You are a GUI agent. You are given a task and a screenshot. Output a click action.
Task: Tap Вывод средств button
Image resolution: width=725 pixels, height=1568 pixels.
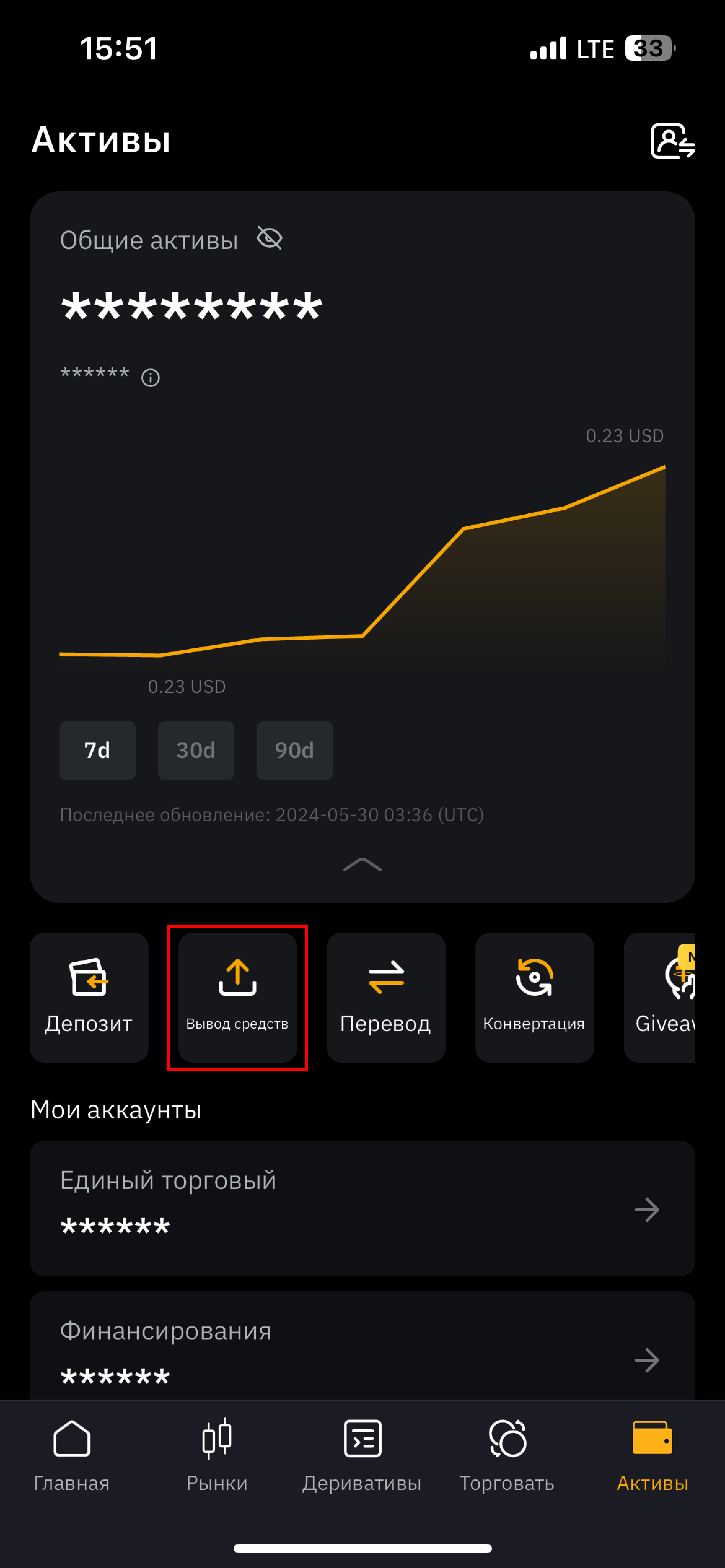(237, 997)
